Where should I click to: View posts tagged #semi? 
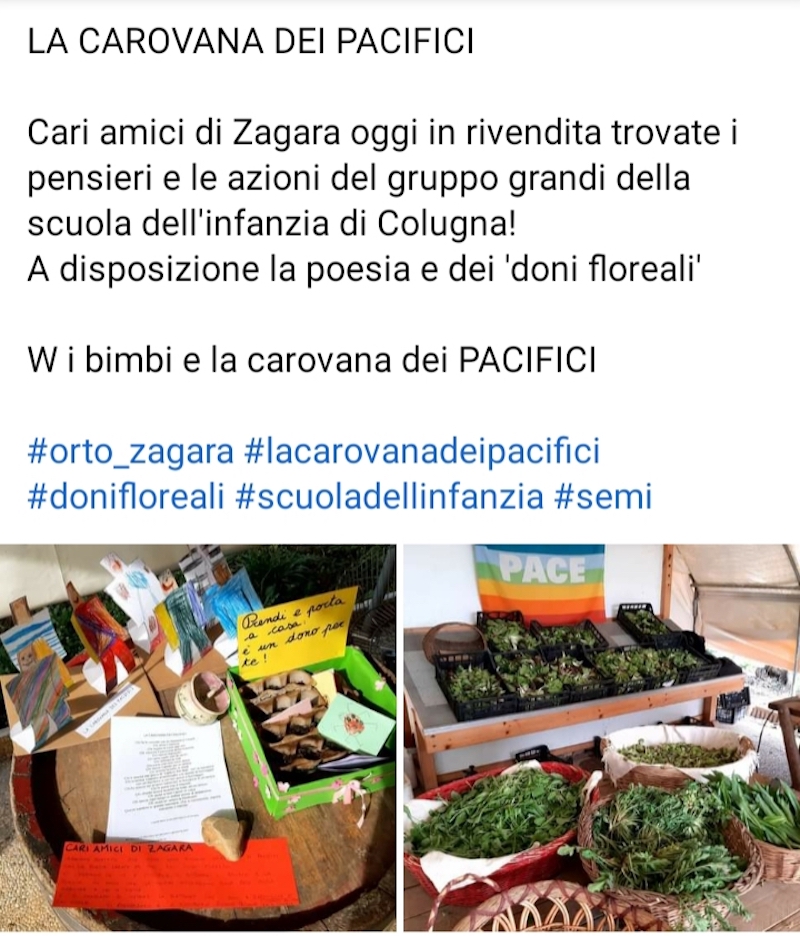(603, 497)
